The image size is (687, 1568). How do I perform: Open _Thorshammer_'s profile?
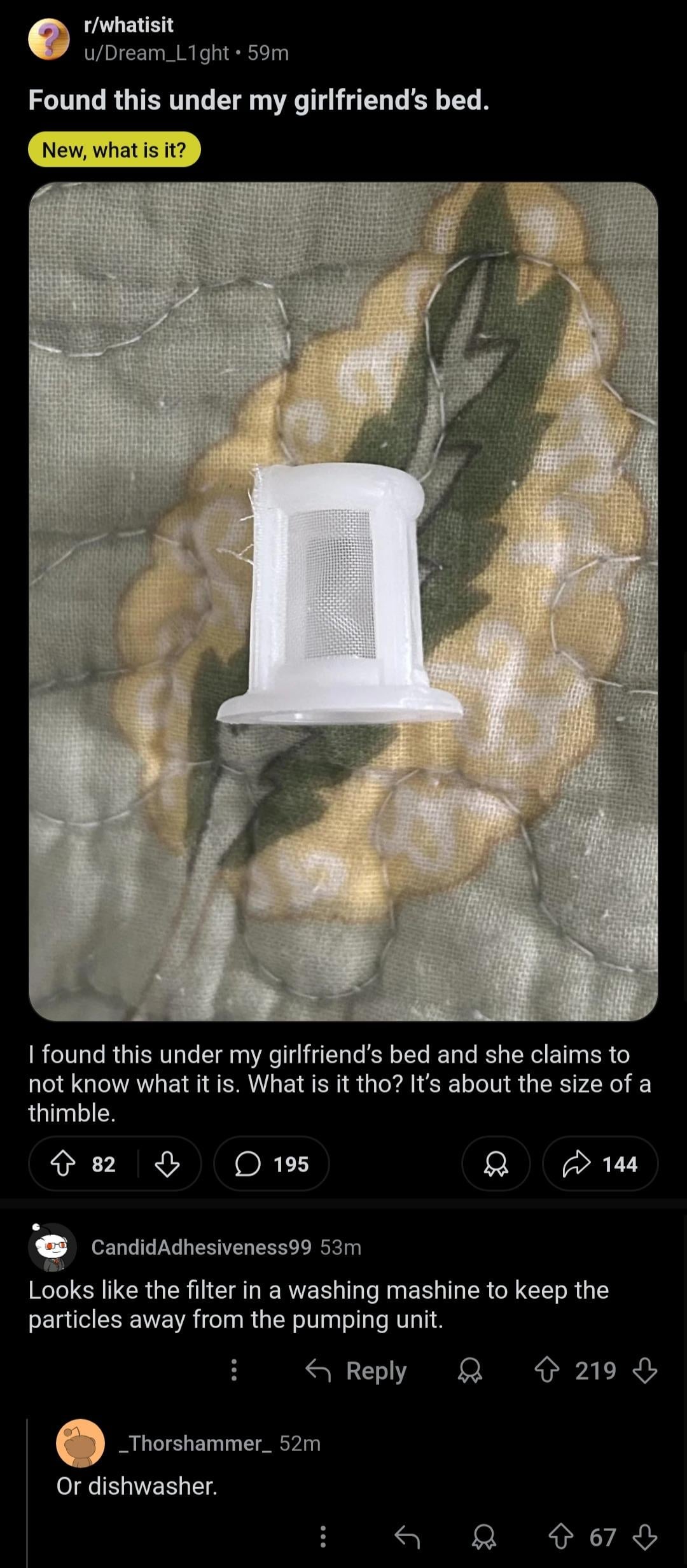click(195, 1443)
